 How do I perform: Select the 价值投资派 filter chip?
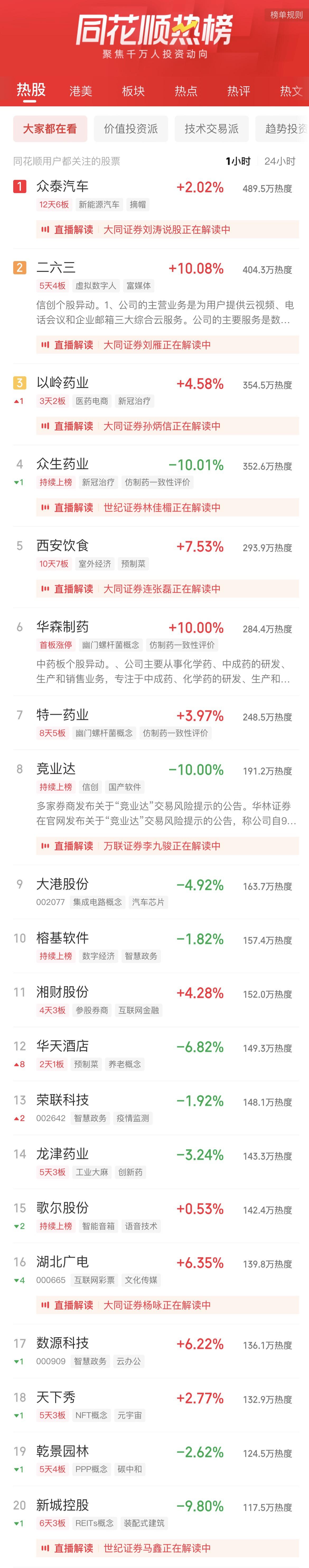tap(131, 129)
